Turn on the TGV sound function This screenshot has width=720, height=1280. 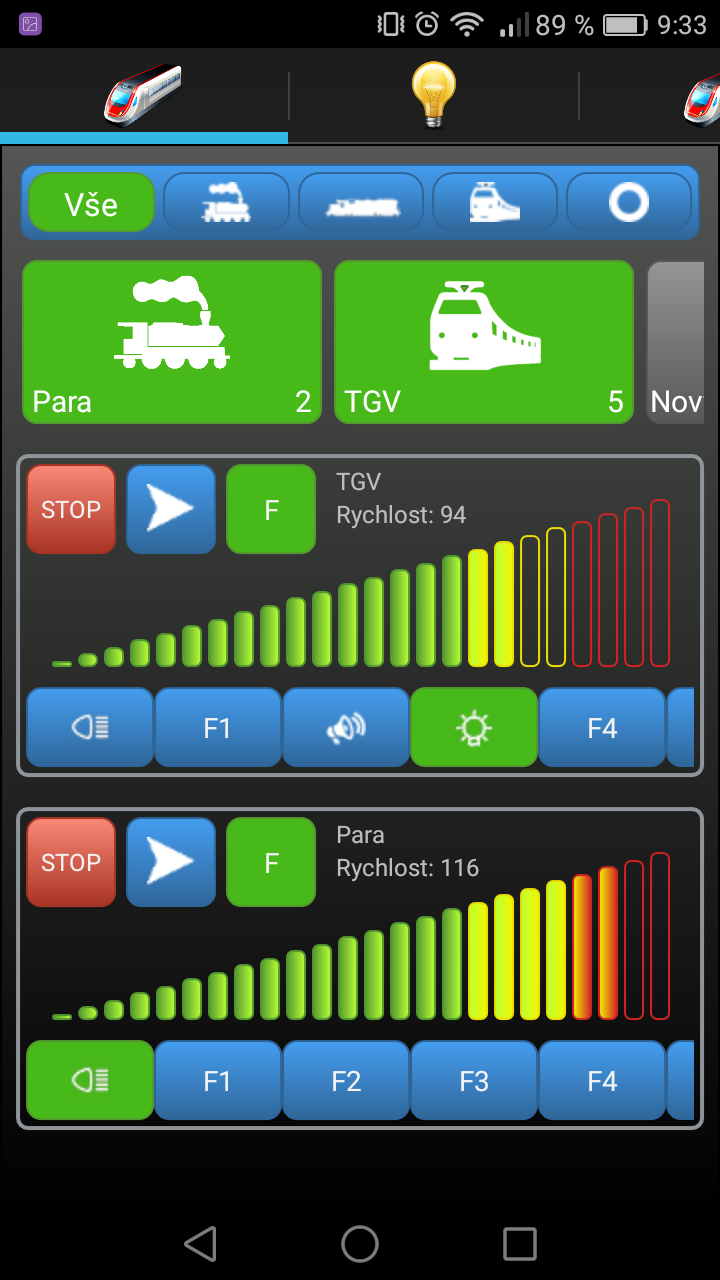[x=346, y=728]
